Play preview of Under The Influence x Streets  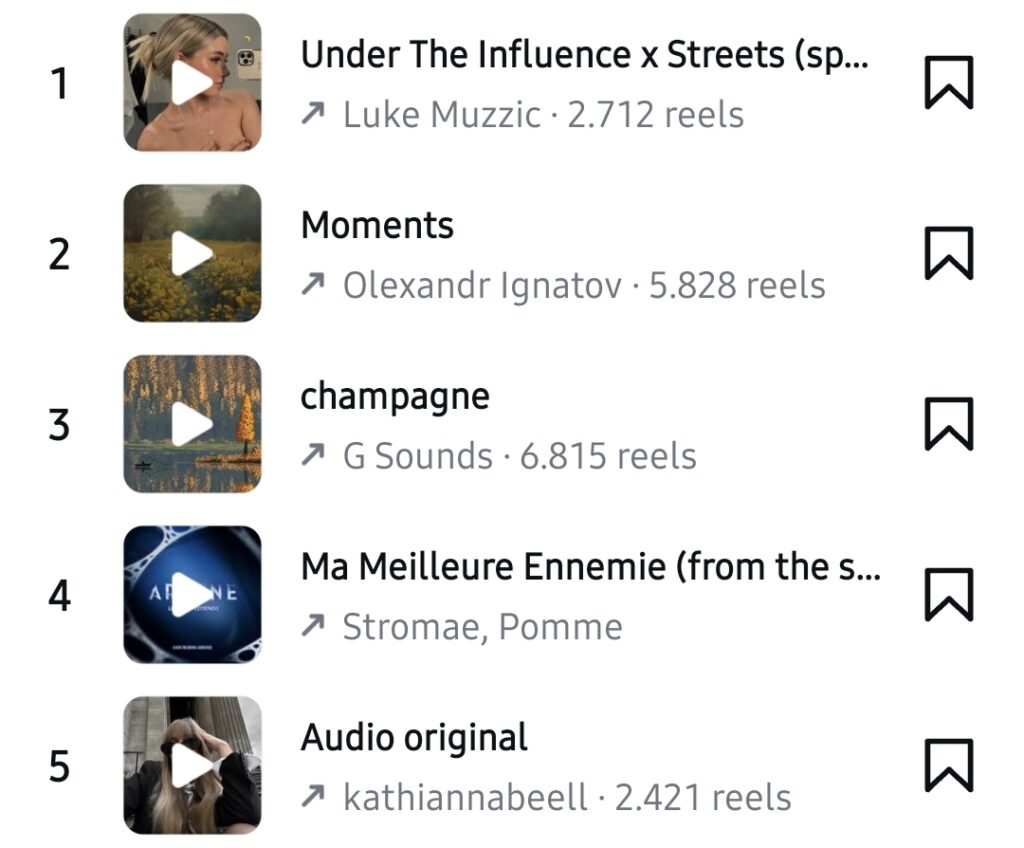[x=192, y=83]
